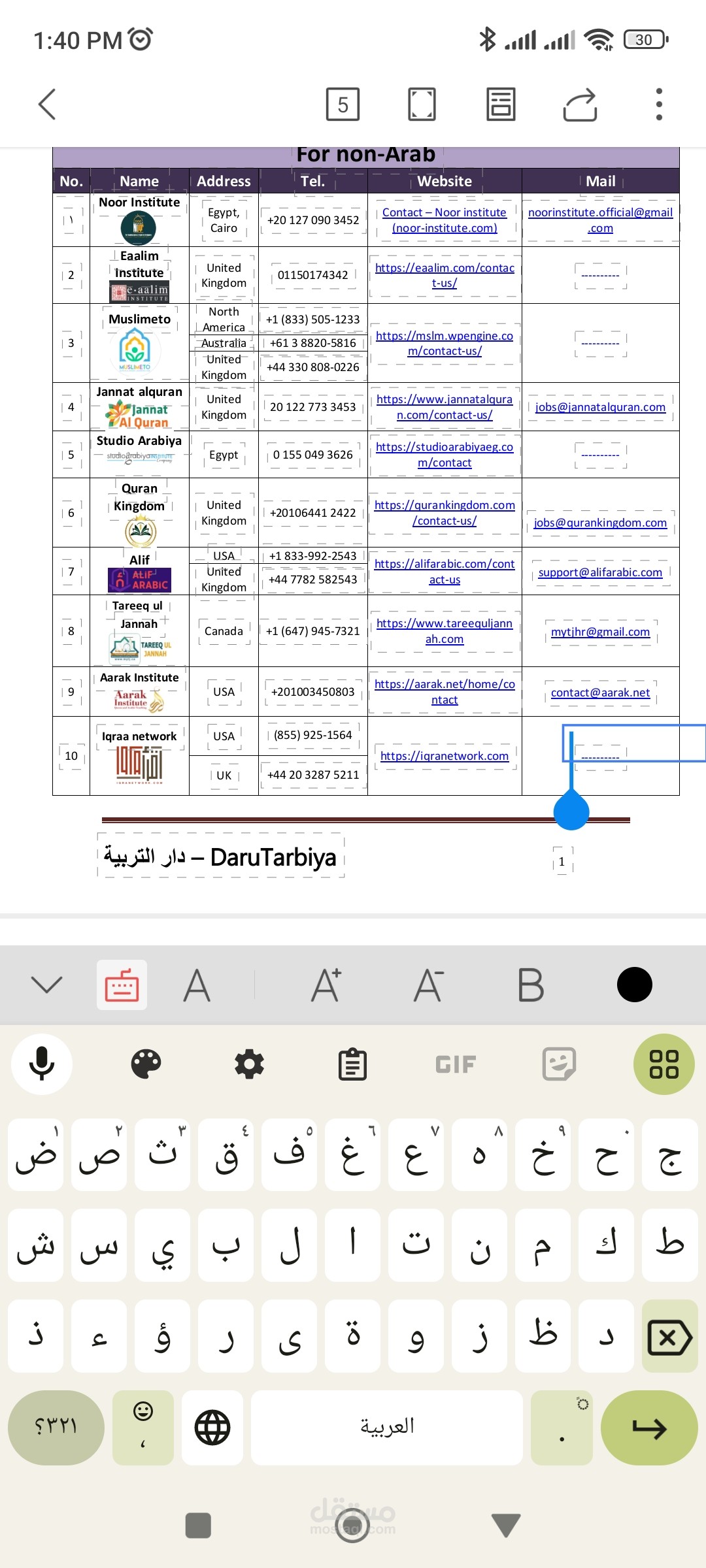Open the keyboard clipboard

pos(352,1064)
